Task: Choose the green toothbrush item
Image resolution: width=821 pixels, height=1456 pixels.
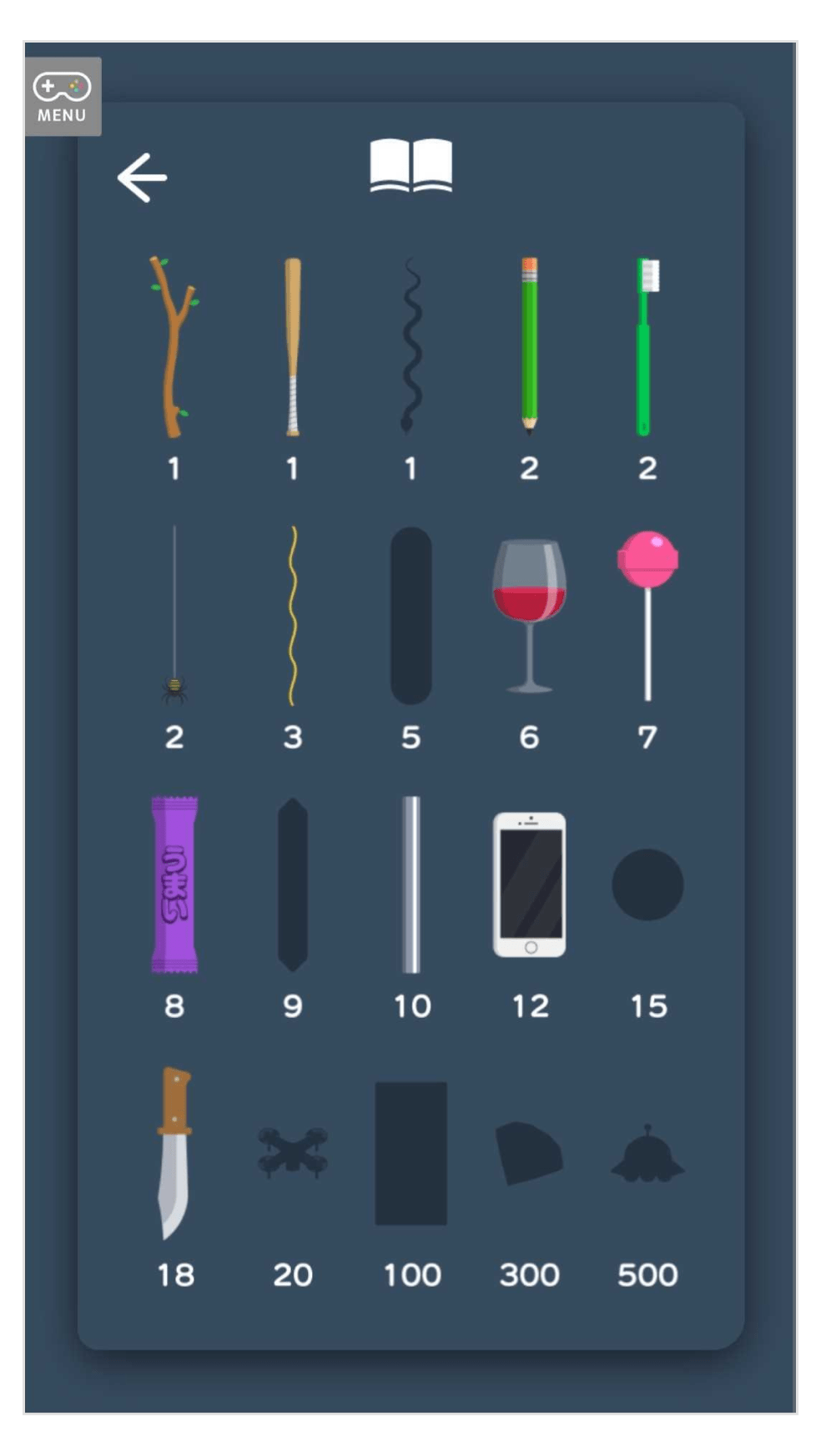Action: [x=646, y=345]
